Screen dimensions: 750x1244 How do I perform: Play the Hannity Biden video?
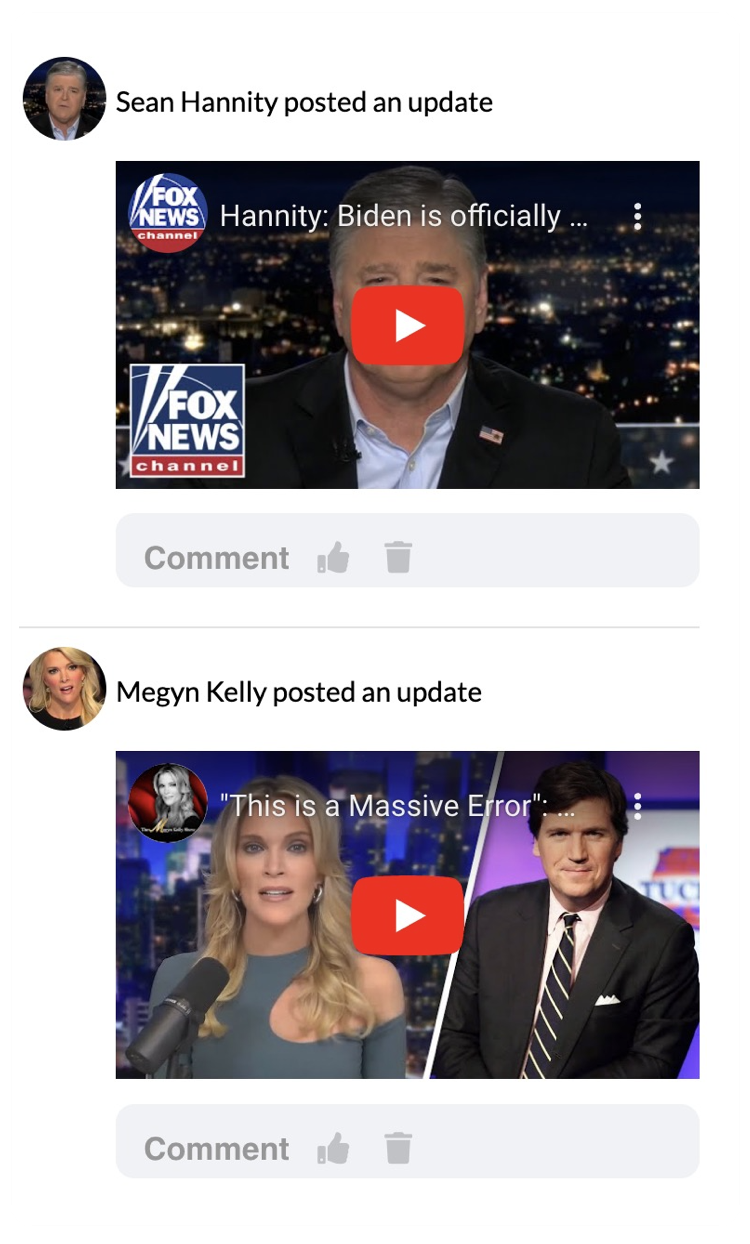407,326
